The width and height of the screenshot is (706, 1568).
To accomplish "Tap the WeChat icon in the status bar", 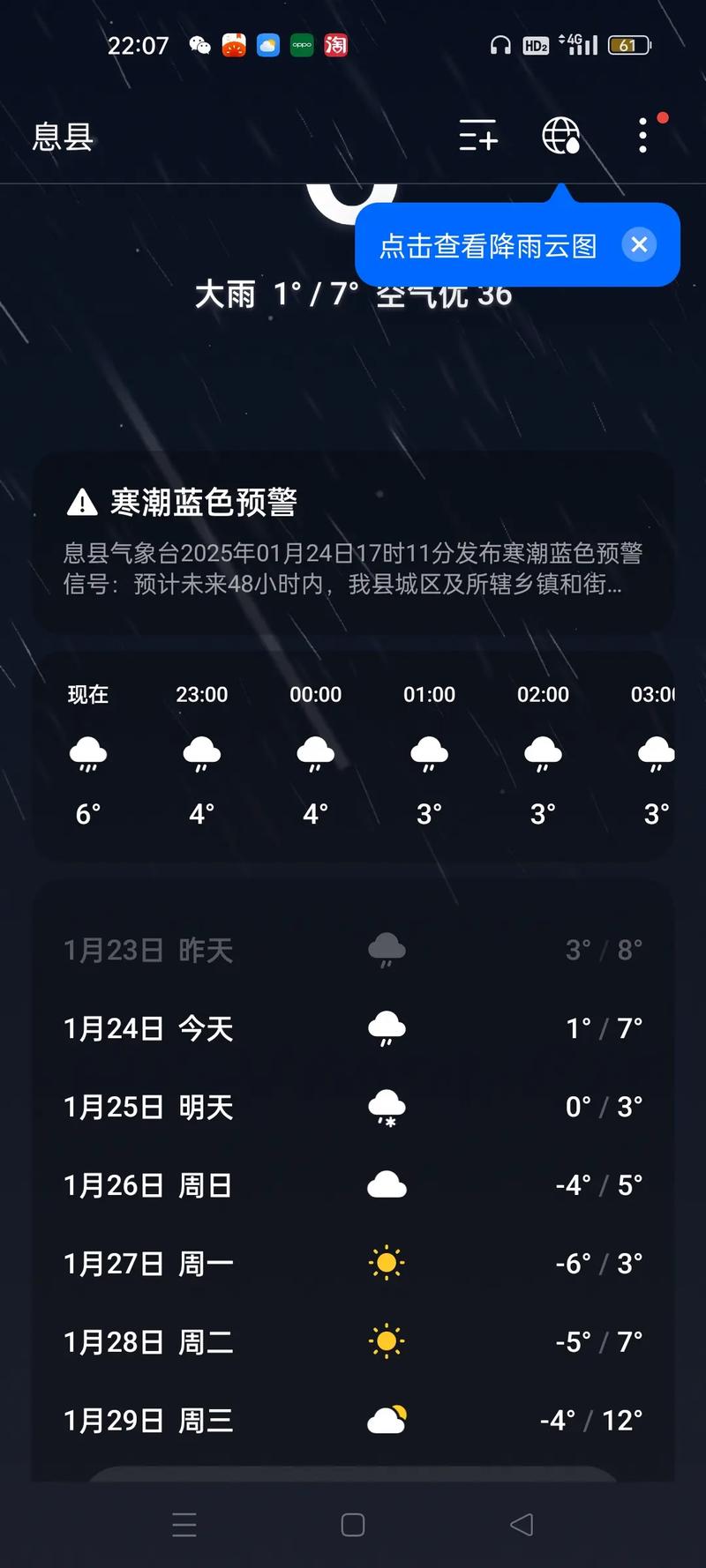I will pyautogui.click(x=199, y=43).
